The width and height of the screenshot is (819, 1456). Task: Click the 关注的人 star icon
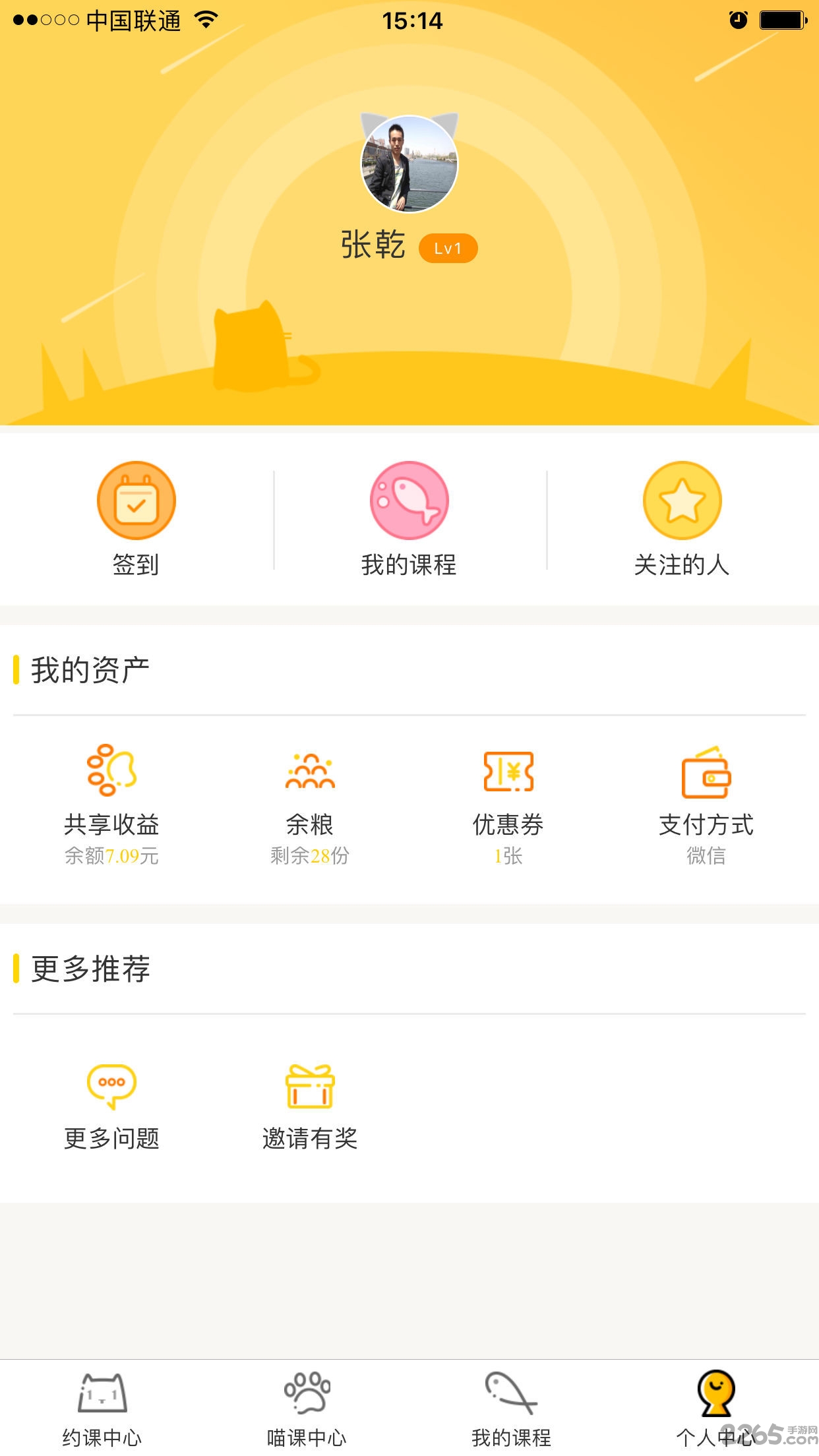[x=682, y=500]
